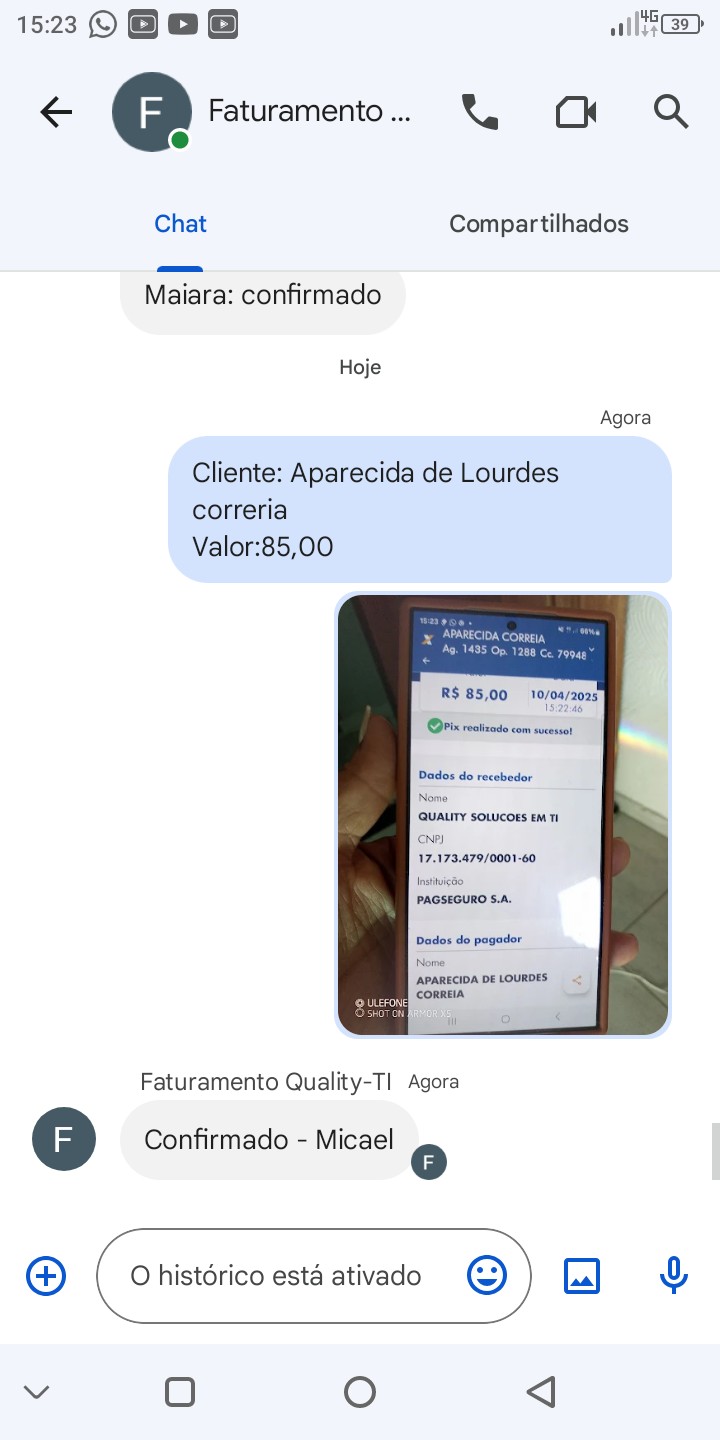Open recent apps from navigation bar
Screen dimensions: 720x1440
pos(180,1392)
